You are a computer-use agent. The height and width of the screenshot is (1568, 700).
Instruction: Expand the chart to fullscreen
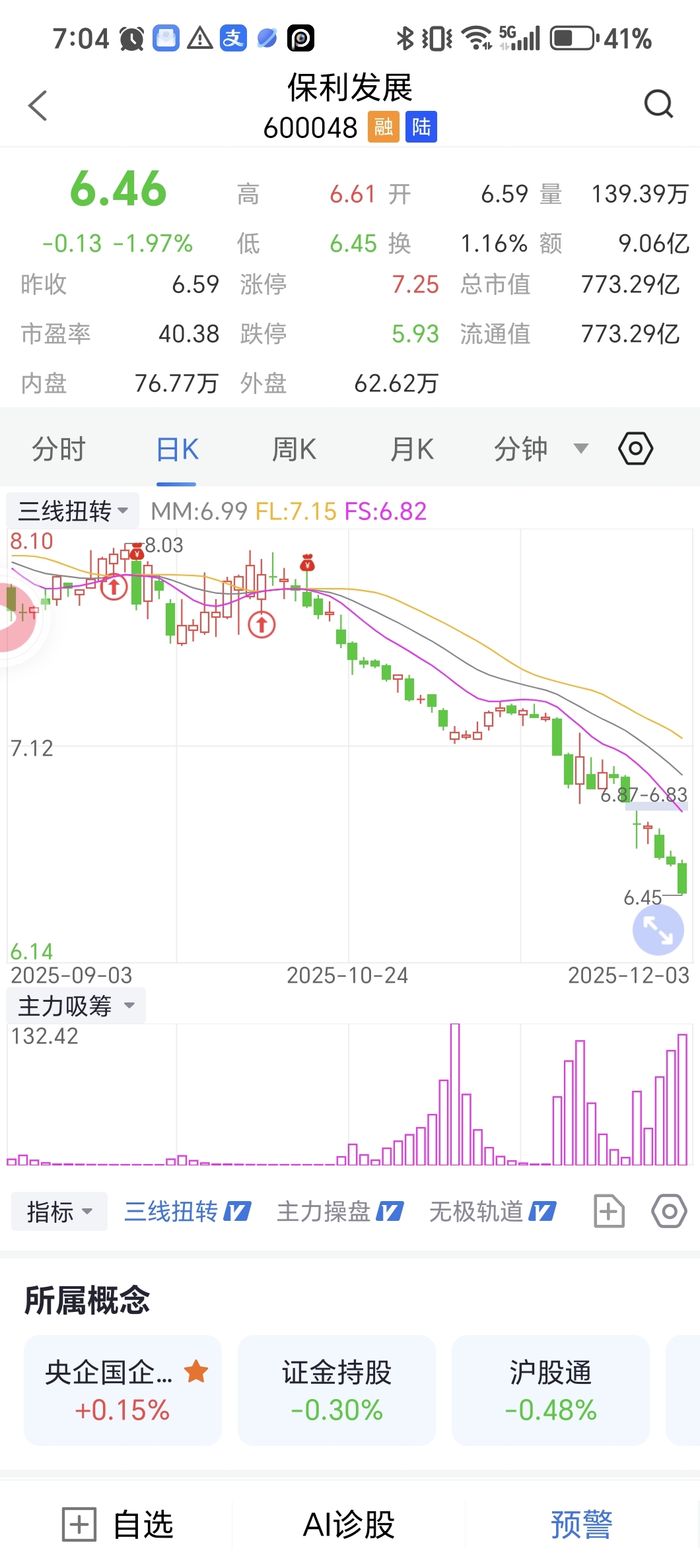point(658,930)
